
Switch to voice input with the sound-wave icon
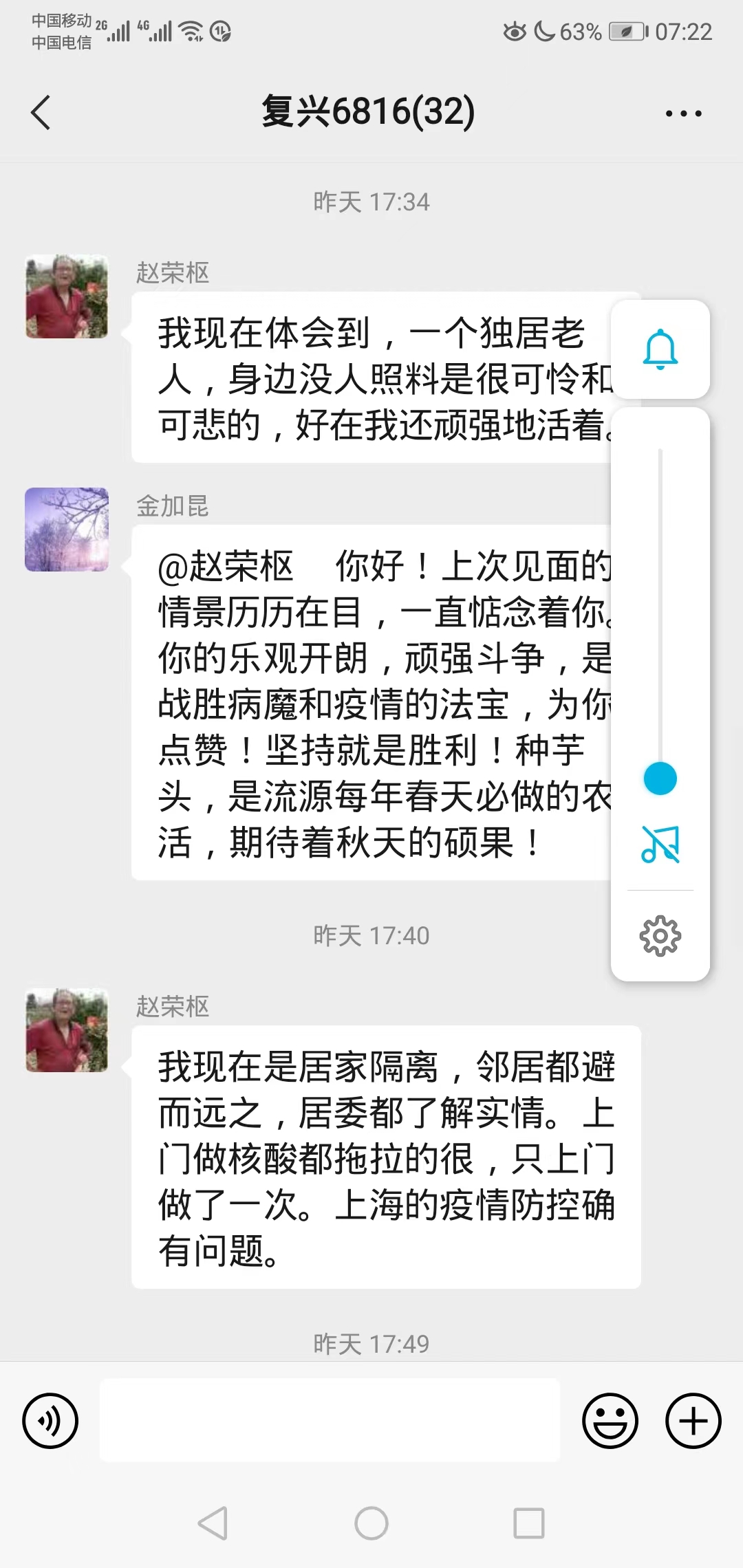[x=50, y=1421]
